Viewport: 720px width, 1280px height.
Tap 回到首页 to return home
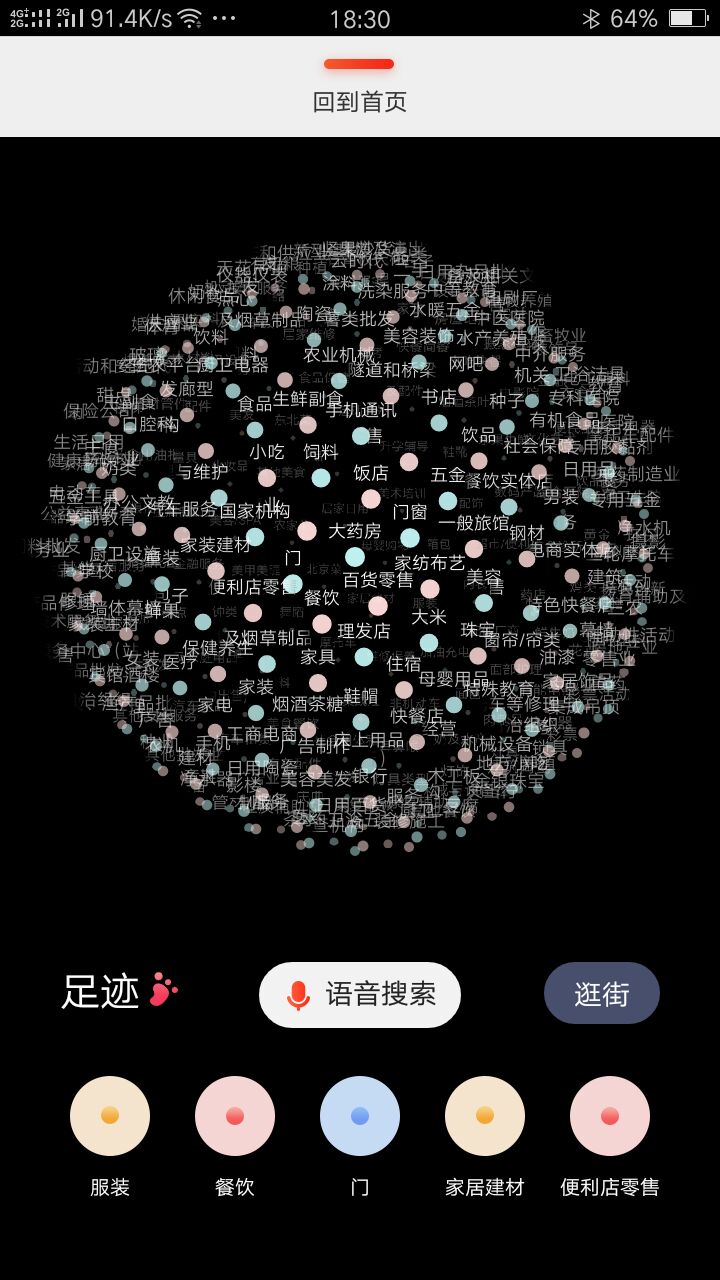pos(359,101)
